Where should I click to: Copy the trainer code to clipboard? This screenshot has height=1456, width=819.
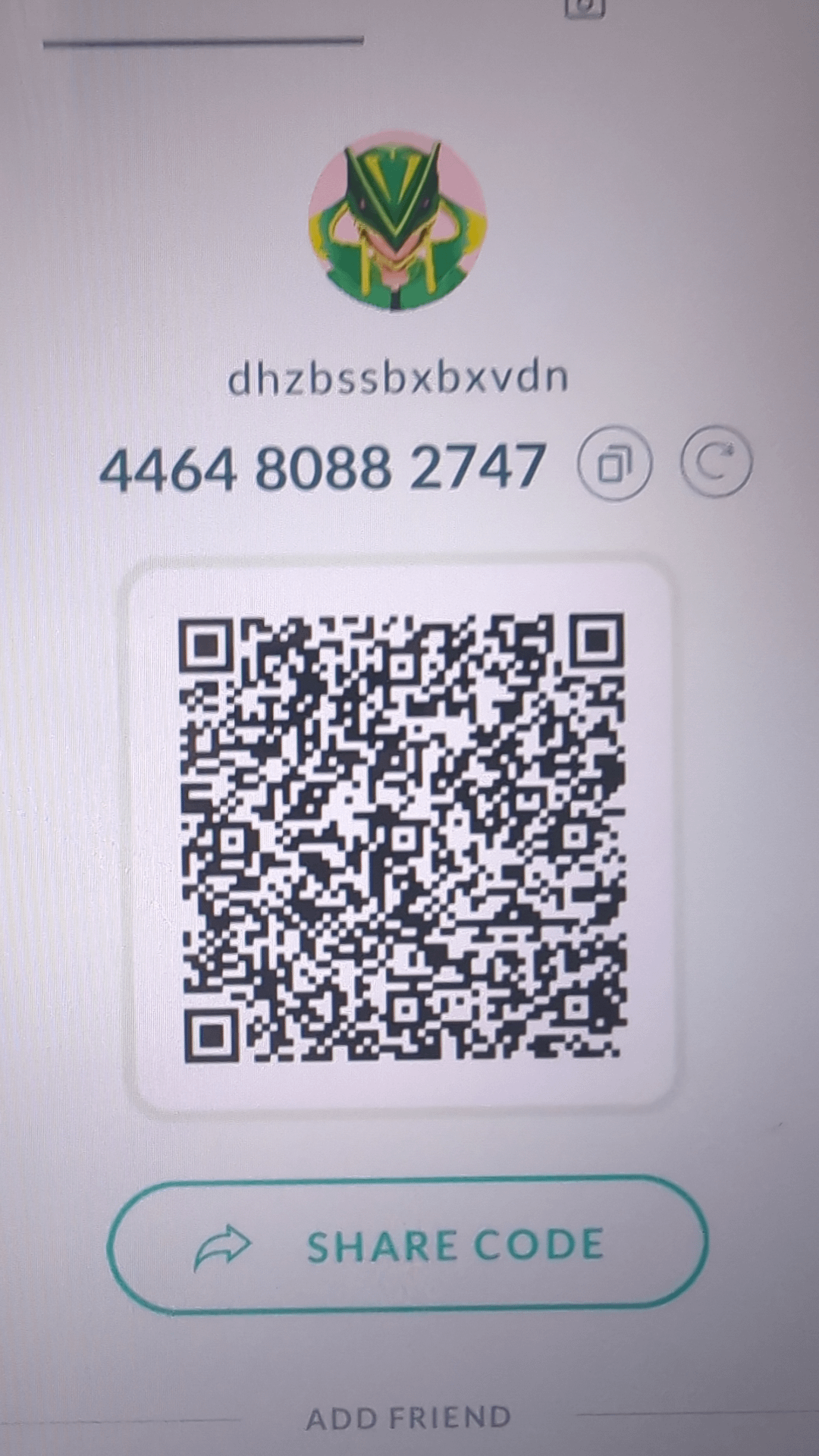point(614,463)
